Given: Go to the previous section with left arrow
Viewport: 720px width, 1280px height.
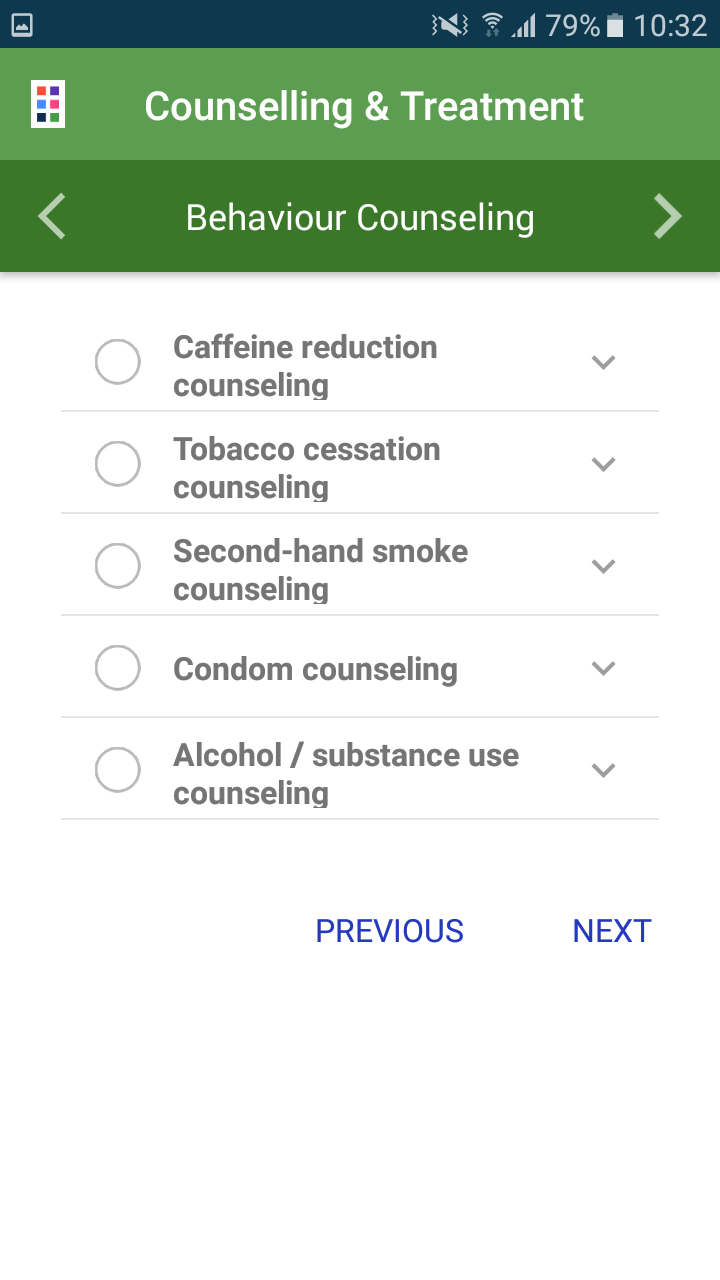Looking at the screenshot, I should [x=52, y=217].
